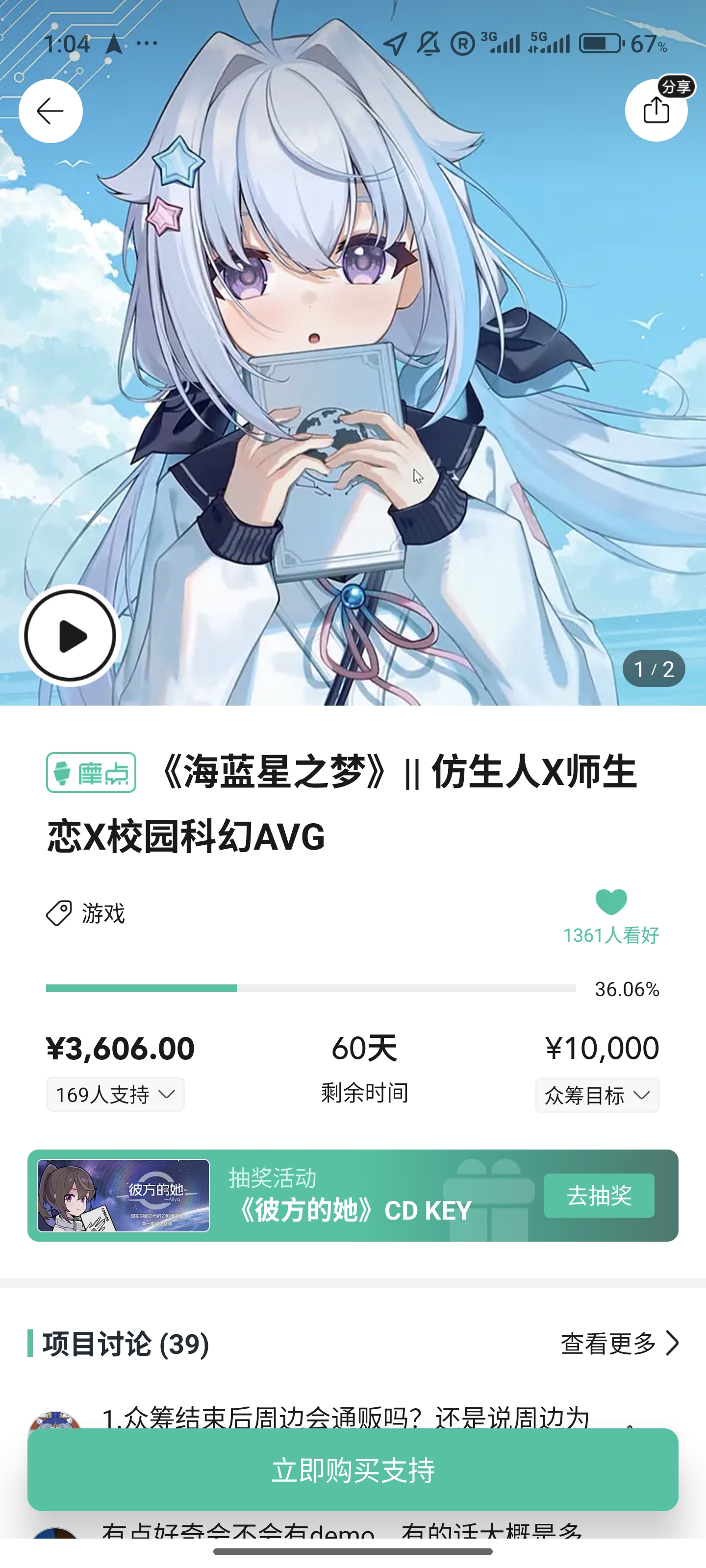Go back using the arrow button

(x=50, y=111)
